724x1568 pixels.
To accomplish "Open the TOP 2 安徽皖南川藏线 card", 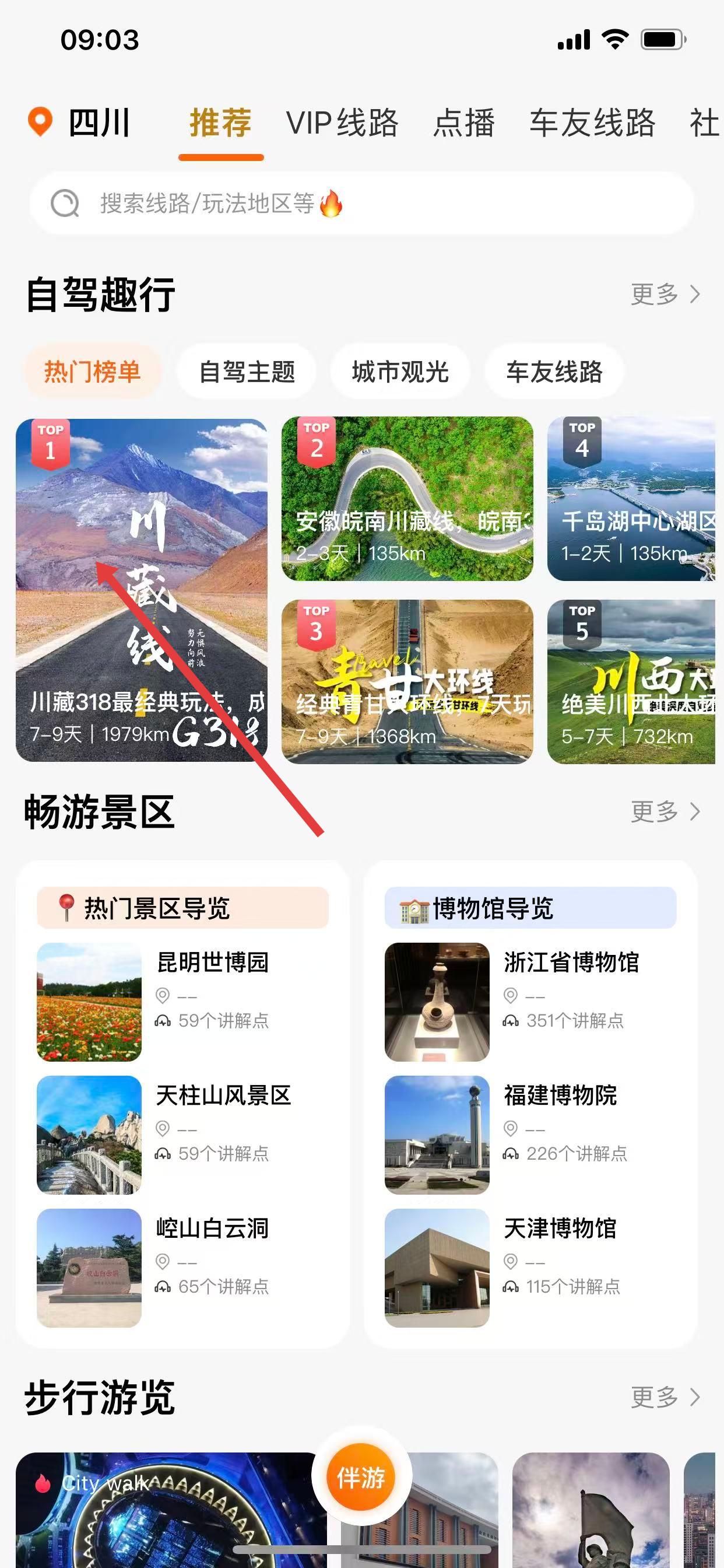I will pos(407,499).
